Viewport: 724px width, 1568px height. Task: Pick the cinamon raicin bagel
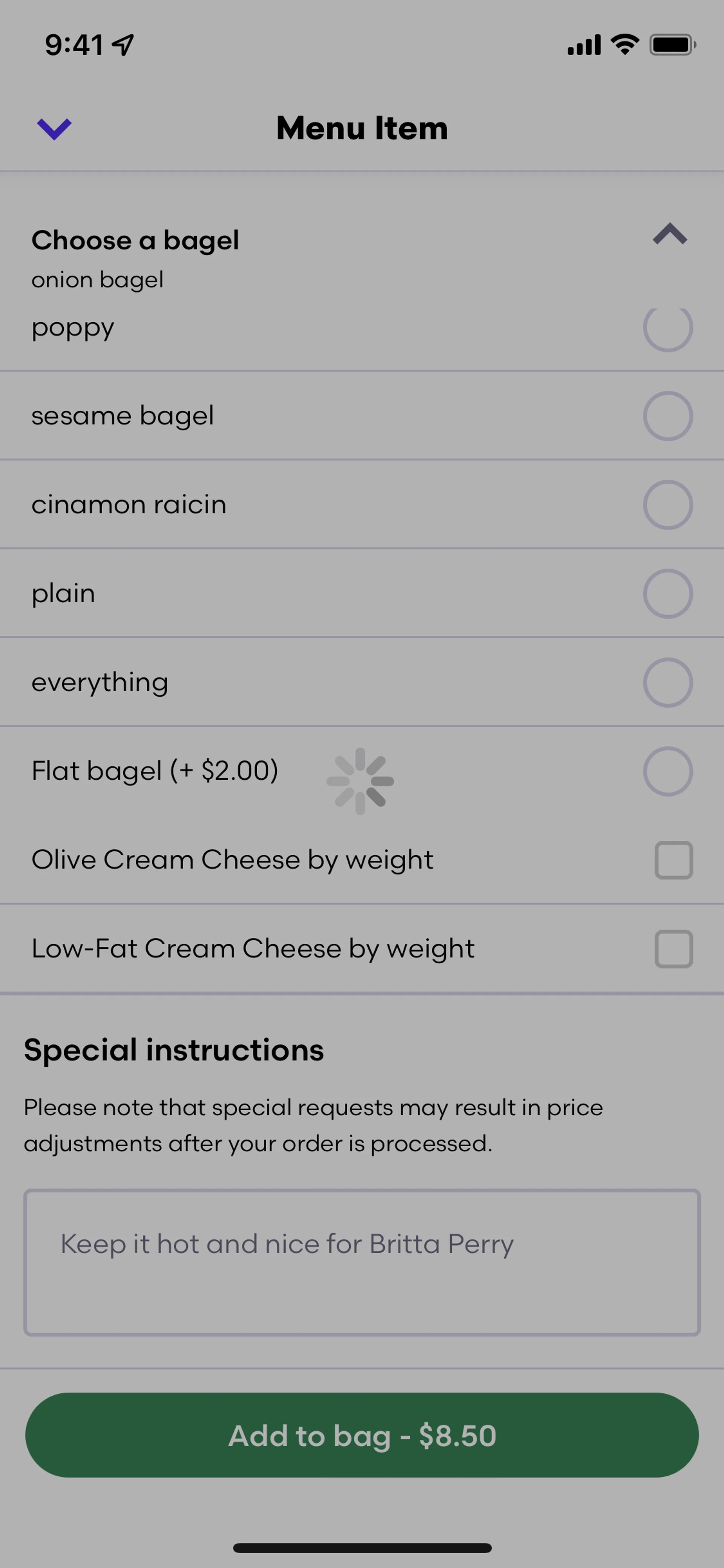667,505
